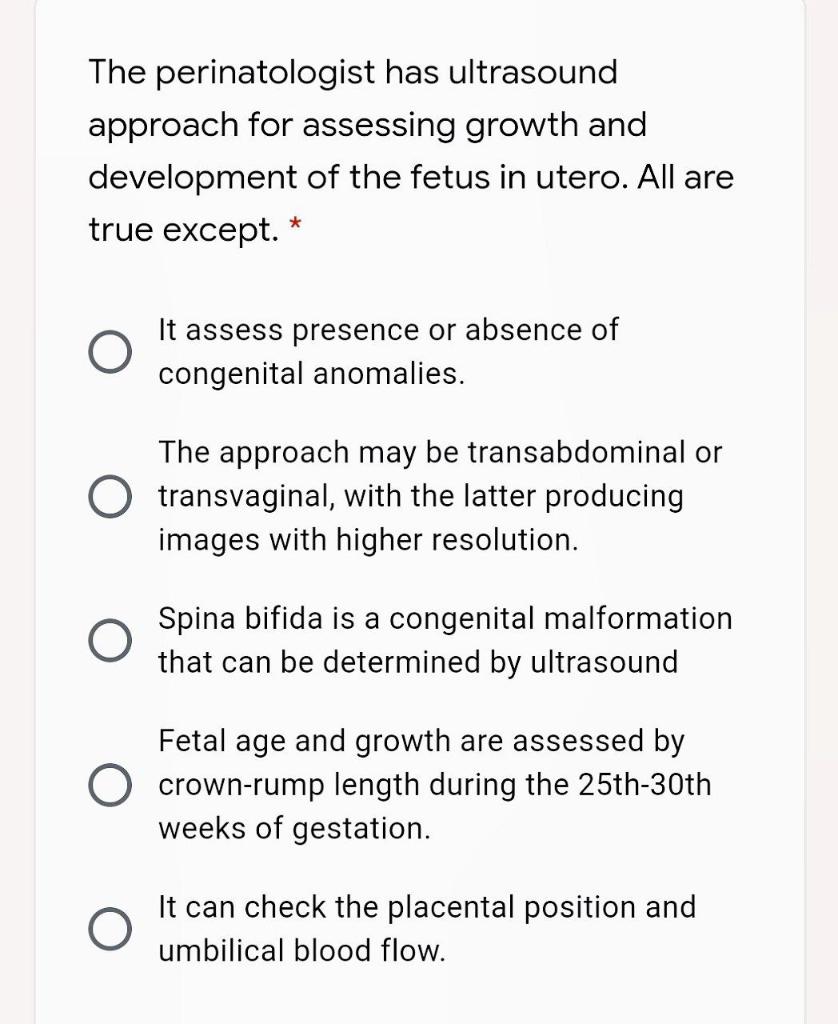Screen dimensions: 838x1024
Task: Choose the transabdominal or transvaginal approach option
Action: pyautogui.click(x=110, y=496)
